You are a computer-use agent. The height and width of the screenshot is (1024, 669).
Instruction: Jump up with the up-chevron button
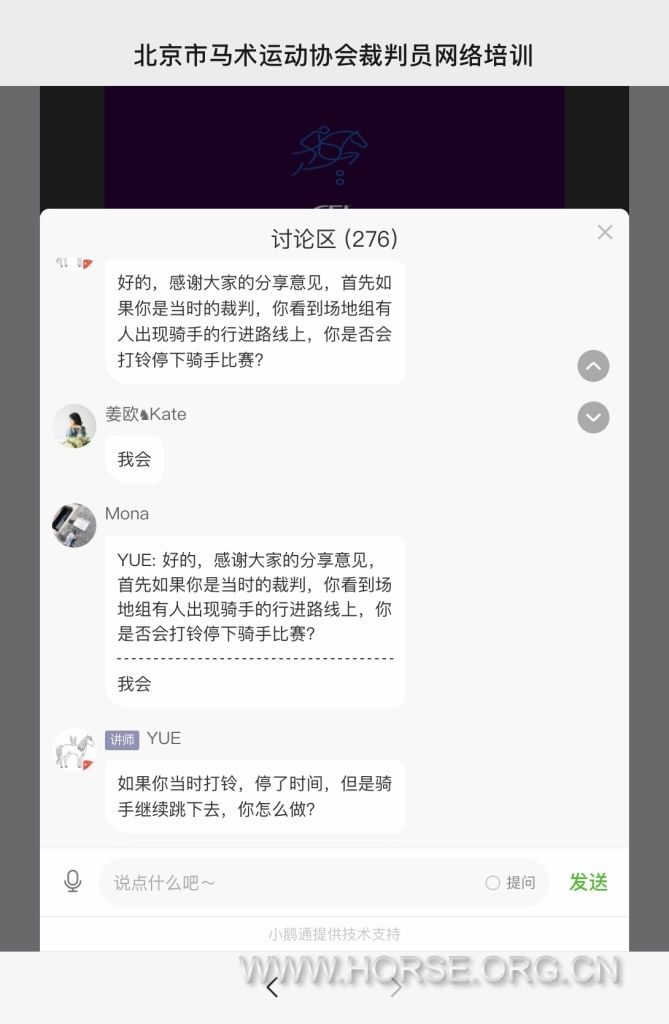593,366
